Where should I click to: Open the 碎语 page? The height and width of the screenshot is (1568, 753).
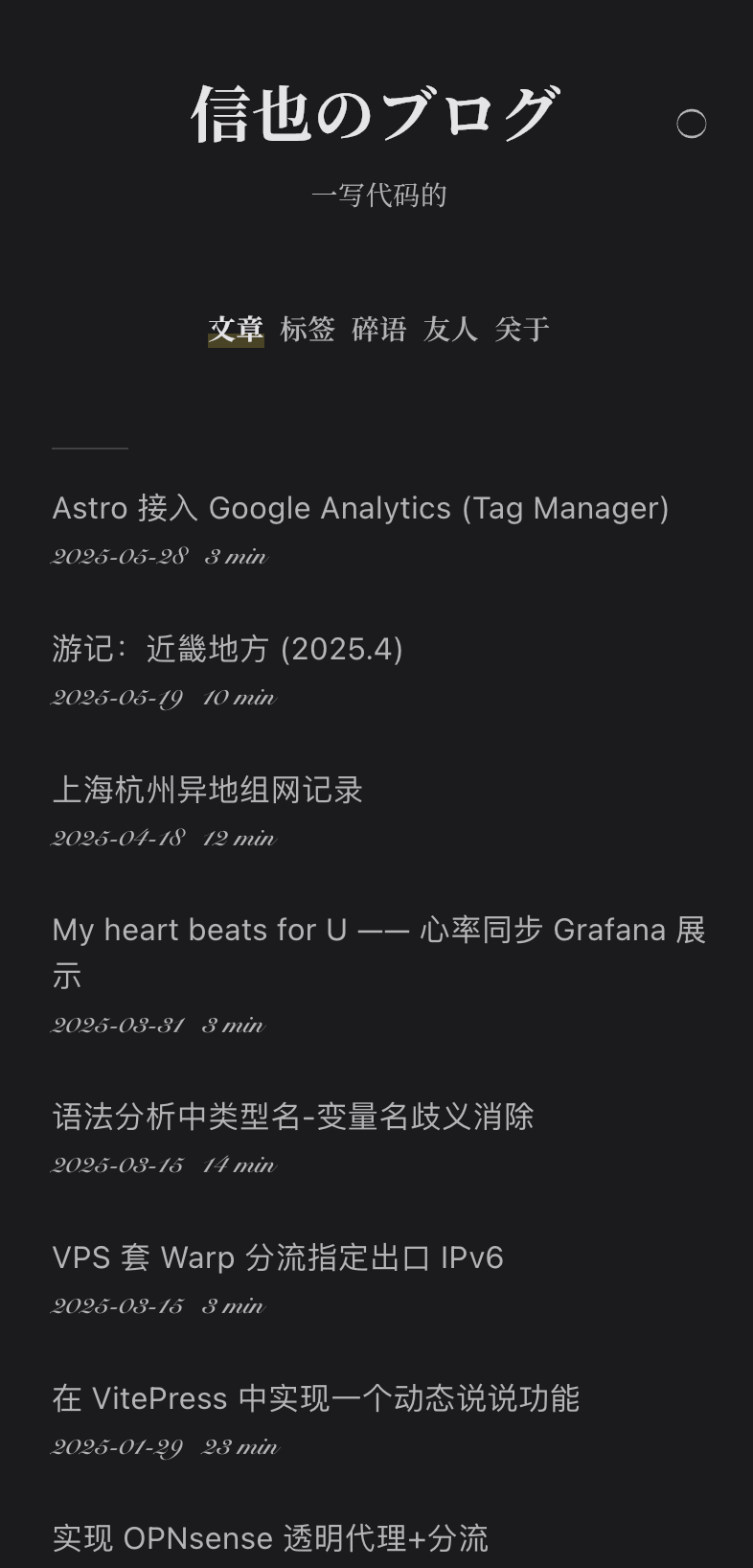coord(379,330)
